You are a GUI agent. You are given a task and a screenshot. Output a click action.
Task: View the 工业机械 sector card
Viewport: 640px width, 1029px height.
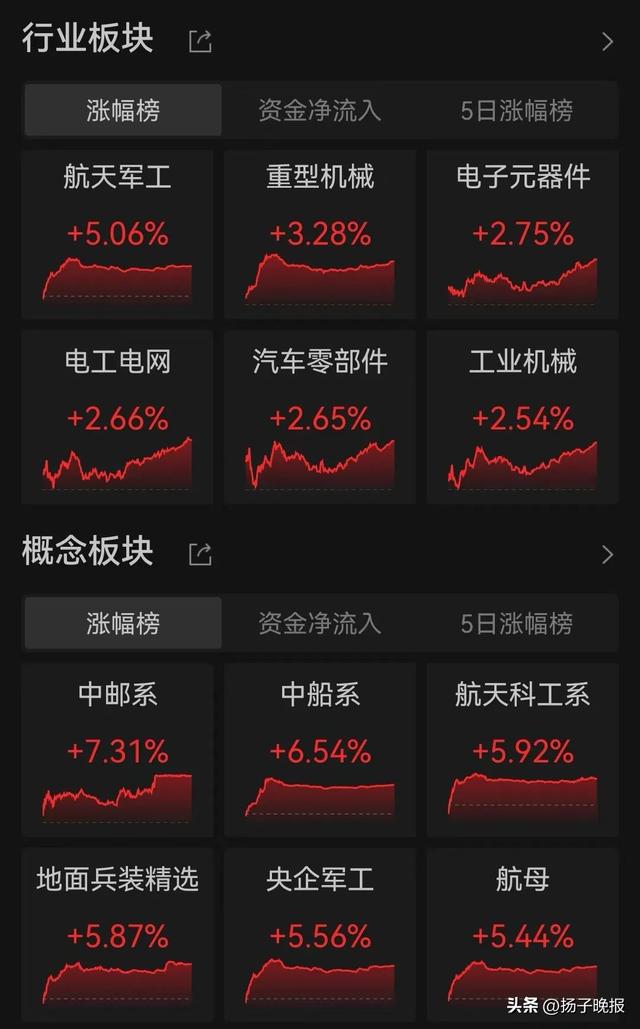(523, 417)
